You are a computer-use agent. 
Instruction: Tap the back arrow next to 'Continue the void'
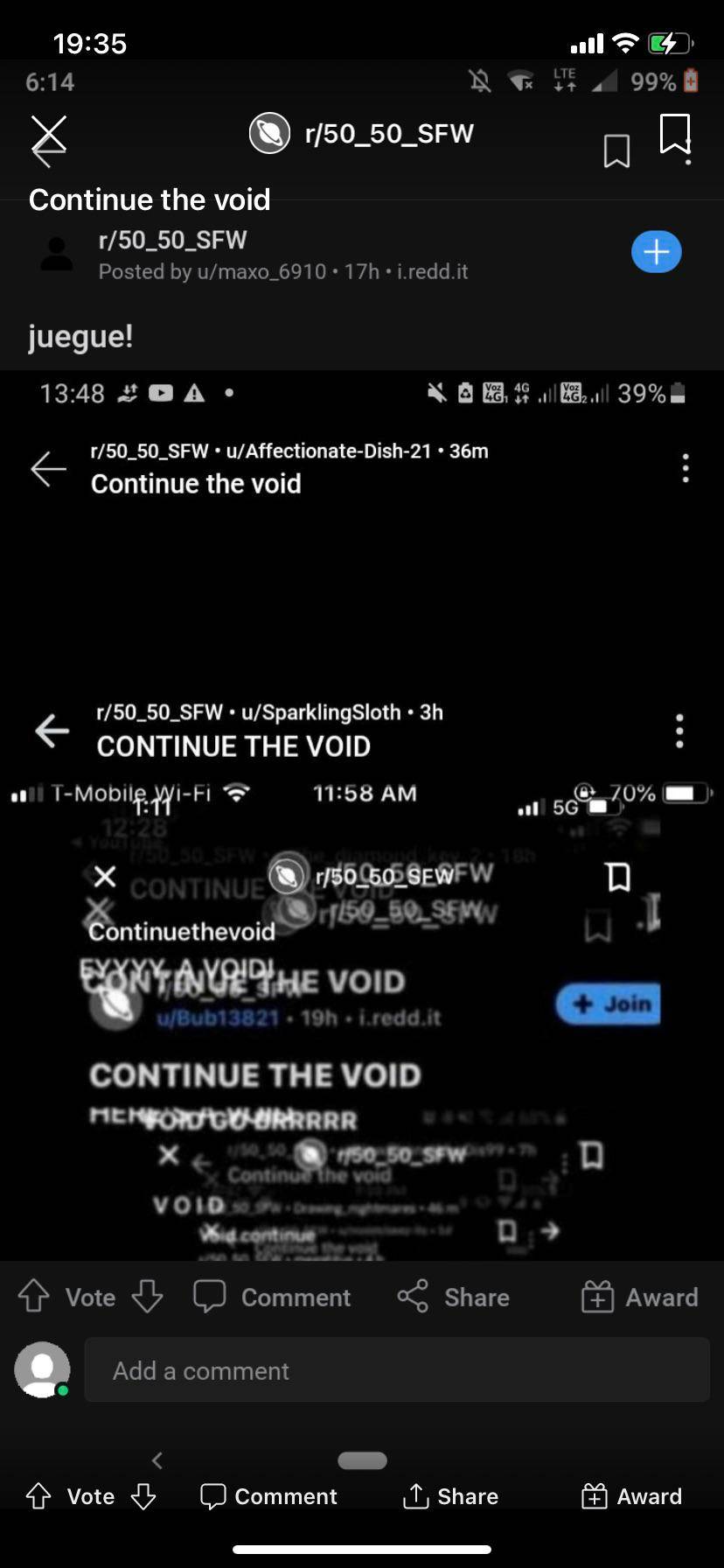[x=48, y=469]
